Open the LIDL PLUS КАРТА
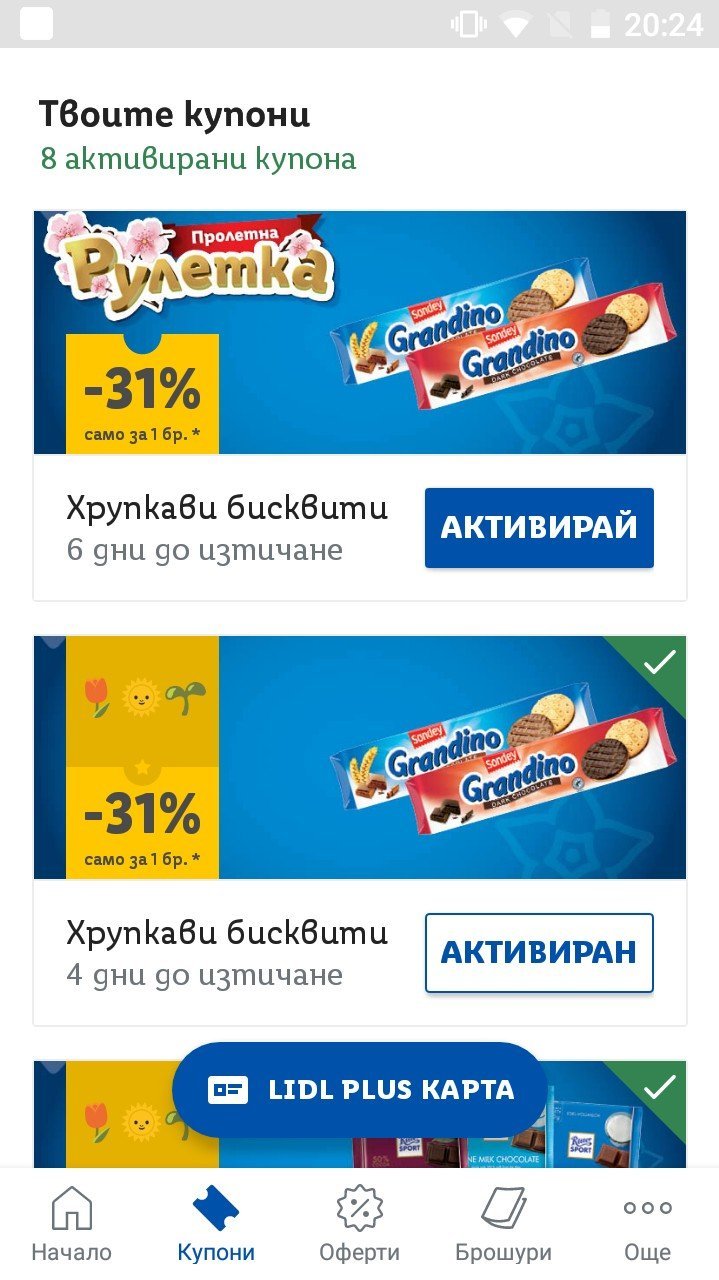Image resolution: width=719 pixels, height=1280 pixels. coord(360,1090)
